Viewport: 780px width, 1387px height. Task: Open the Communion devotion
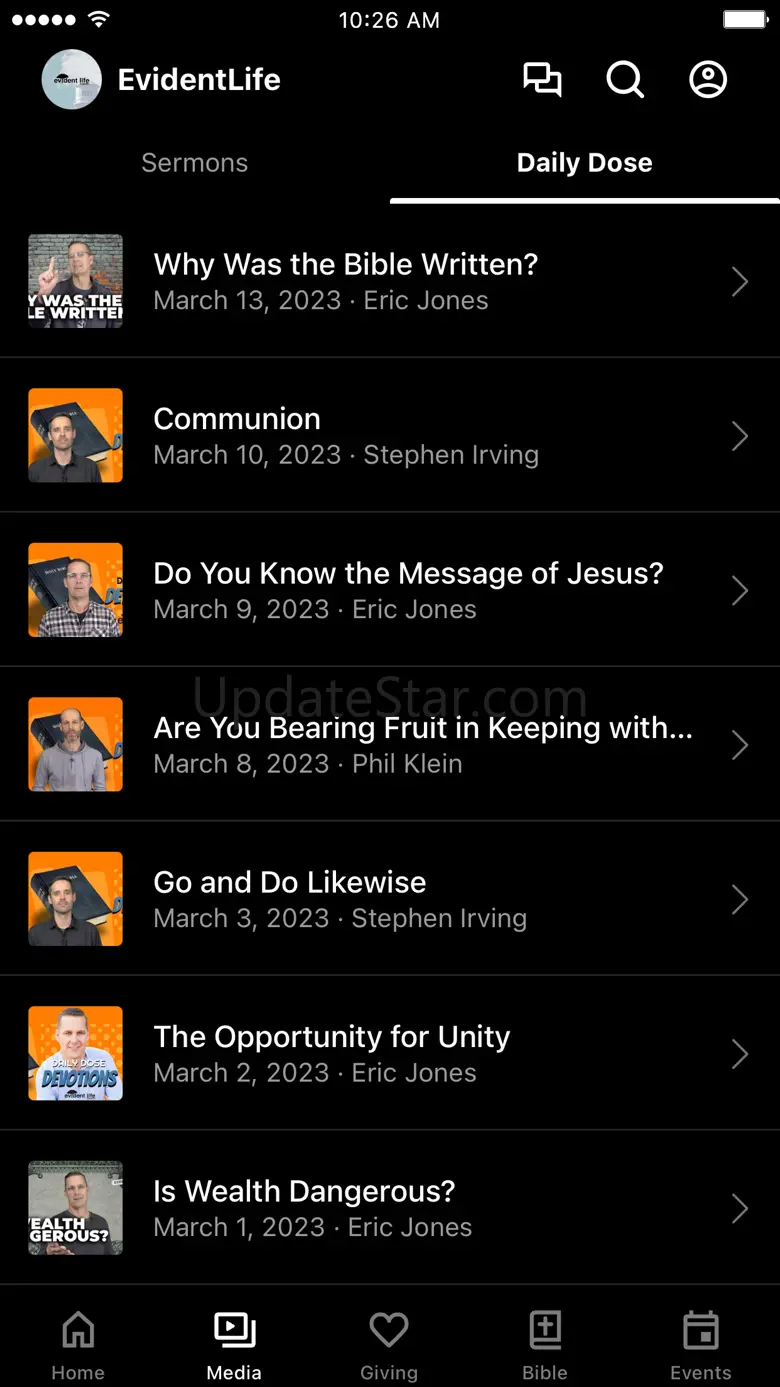[x=390, y=436]
